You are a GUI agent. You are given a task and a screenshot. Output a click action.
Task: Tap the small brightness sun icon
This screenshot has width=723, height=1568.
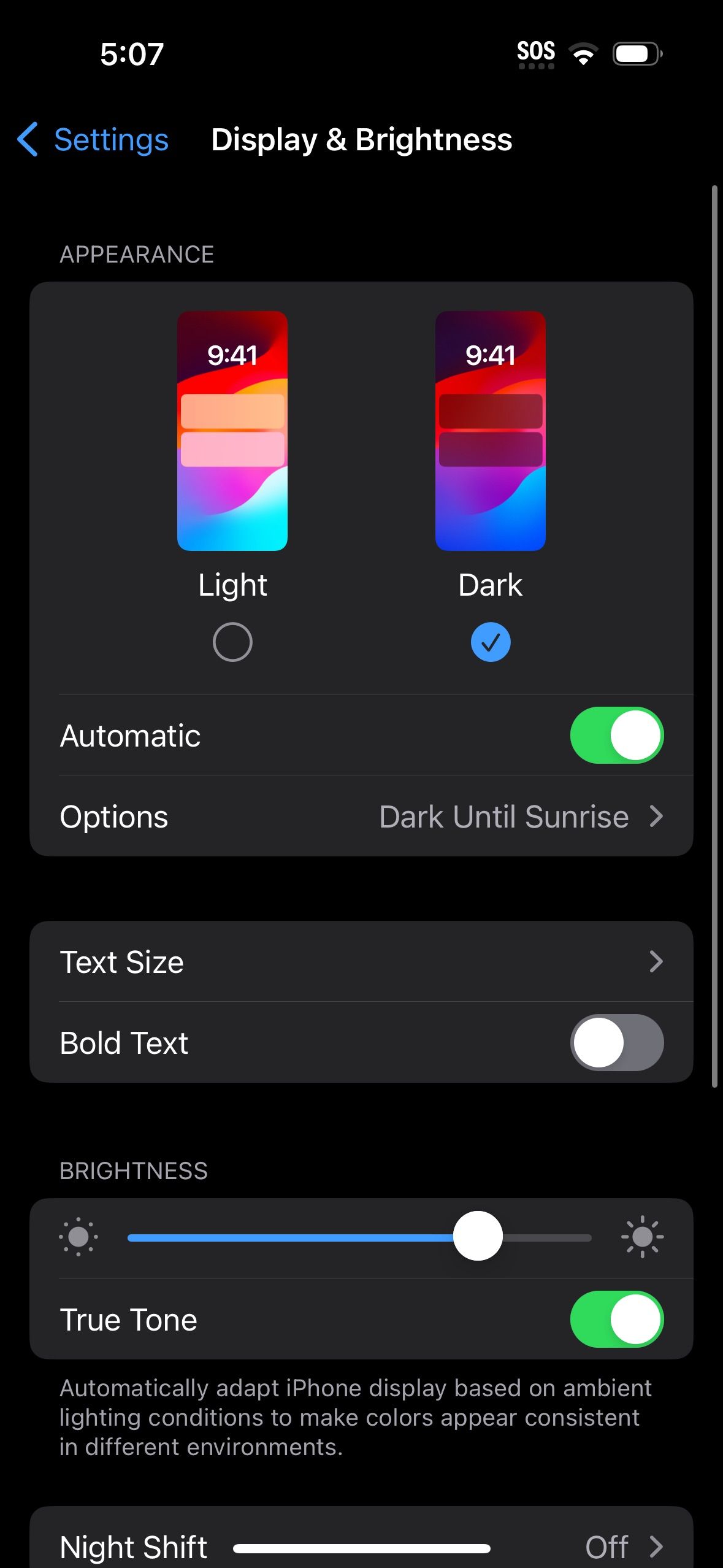click(78, 1237)
